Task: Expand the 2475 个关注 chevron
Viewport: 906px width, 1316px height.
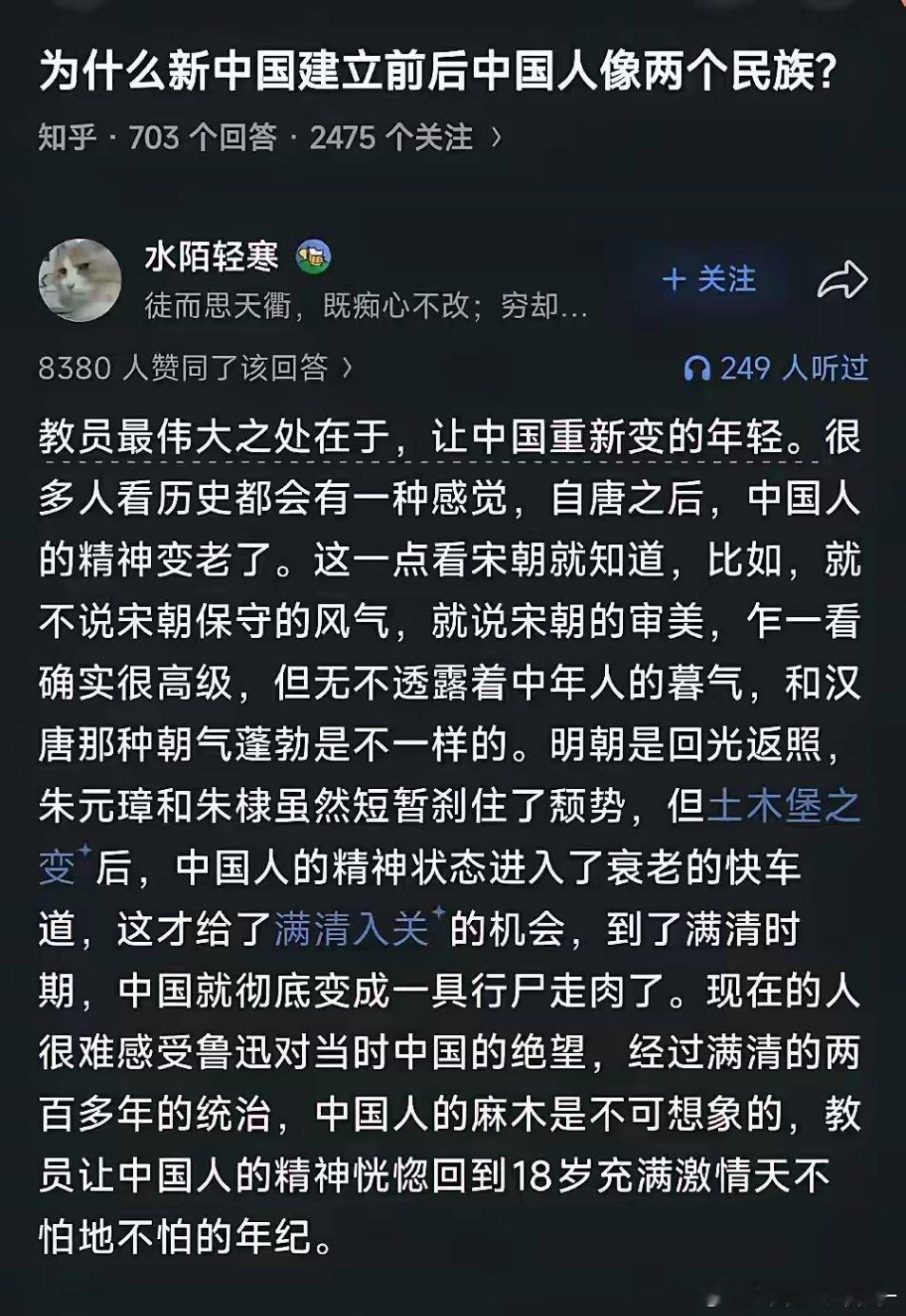Action: (x=495, y=135)
